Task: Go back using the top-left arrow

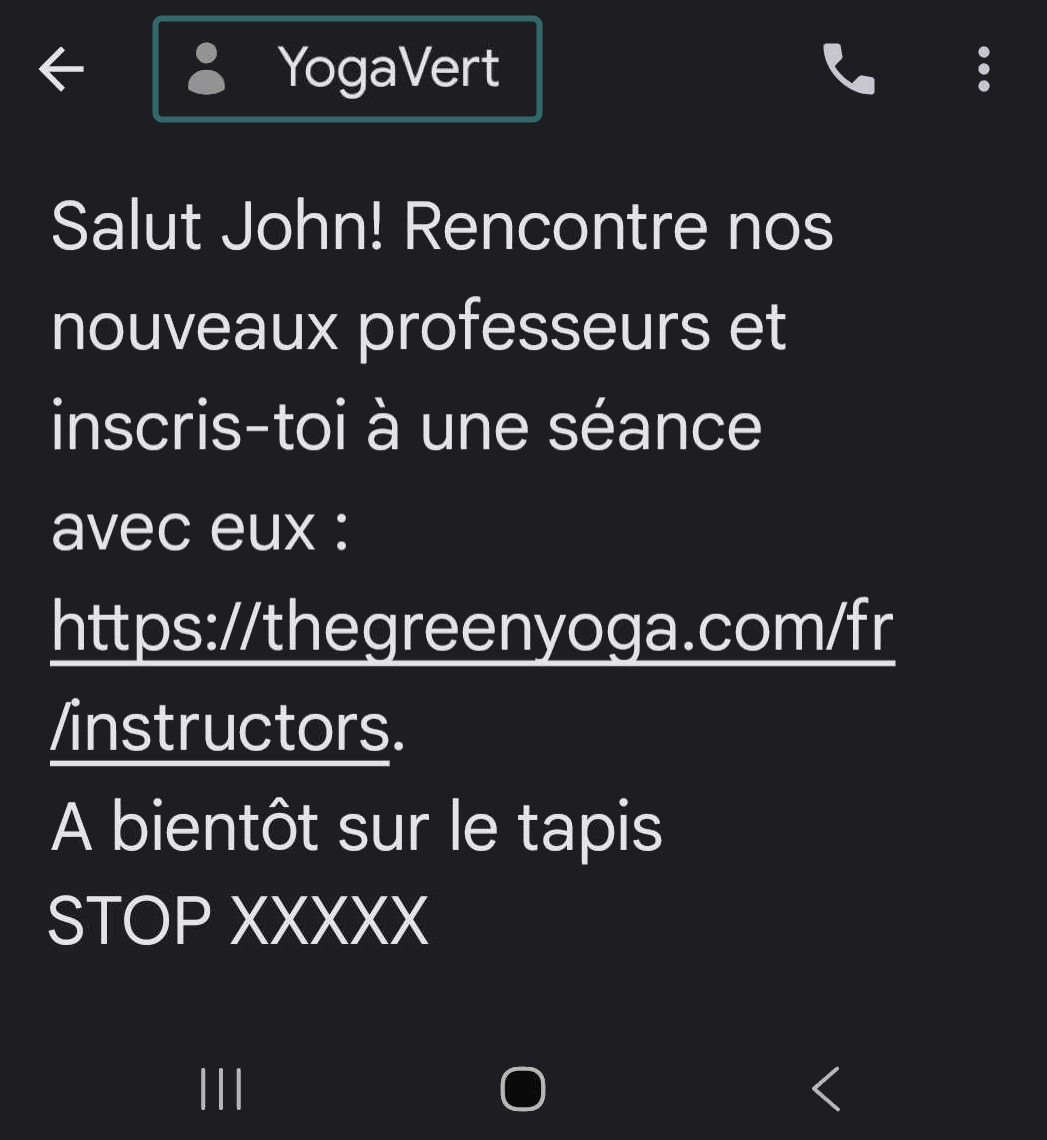Action: pos(60,68)
